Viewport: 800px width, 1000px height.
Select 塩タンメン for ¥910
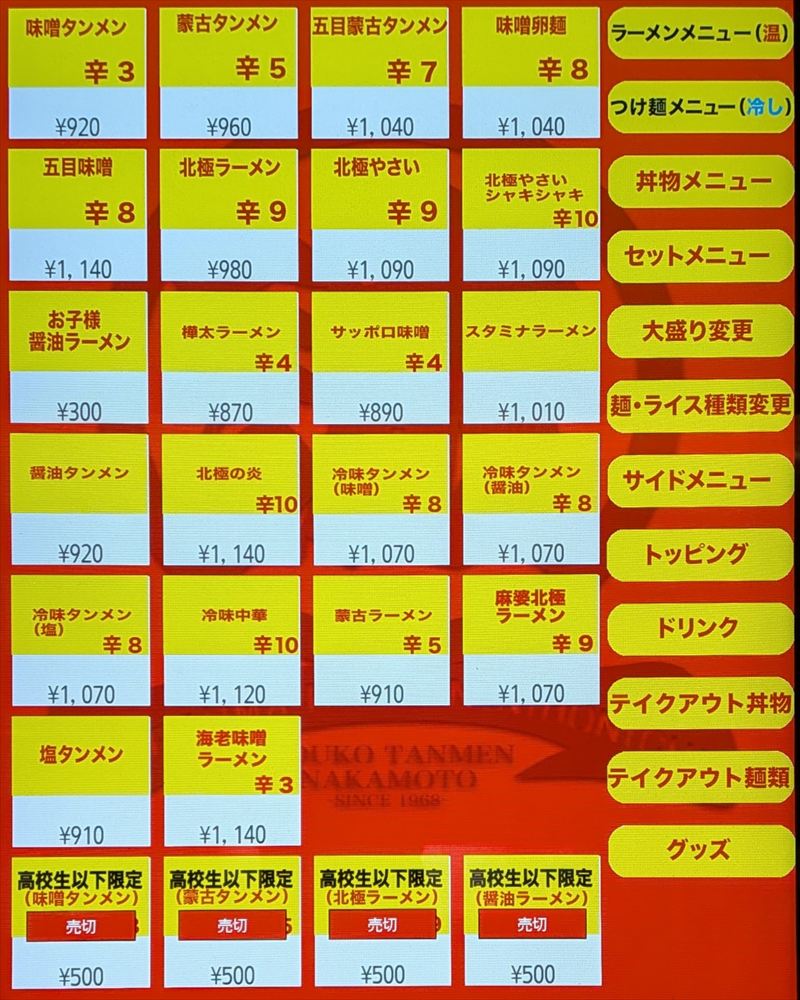point(79,781)
